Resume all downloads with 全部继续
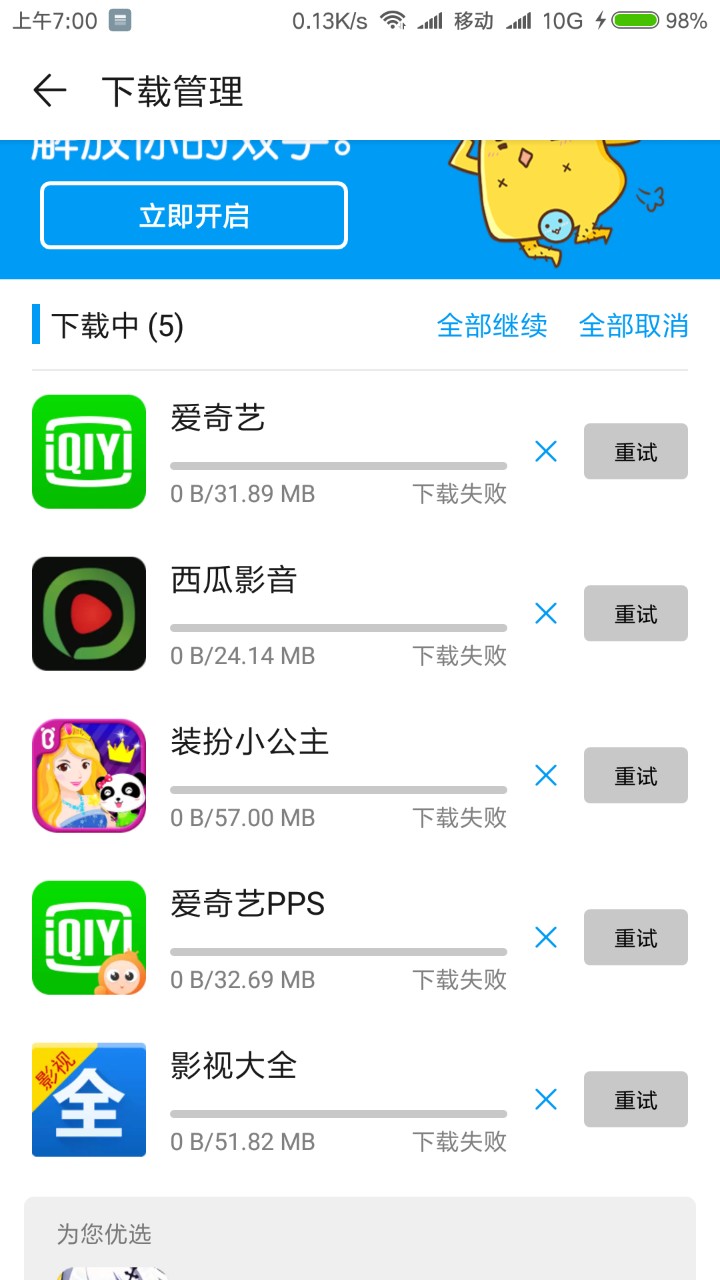Image resolution: width=720 pixels, height=1280 pixels. [492, 326]
